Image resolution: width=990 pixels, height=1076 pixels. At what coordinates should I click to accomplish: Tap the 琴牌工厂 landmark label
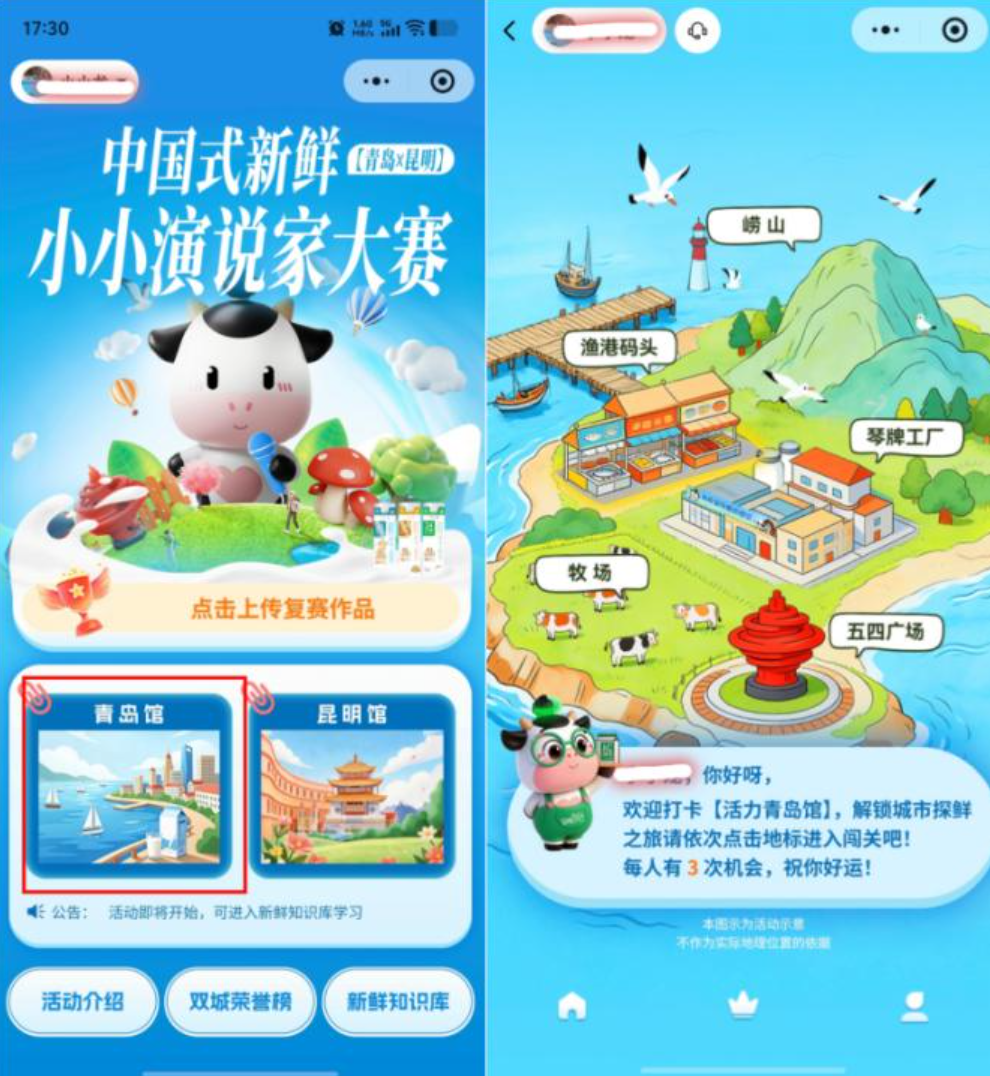click(x=906, y=438)
